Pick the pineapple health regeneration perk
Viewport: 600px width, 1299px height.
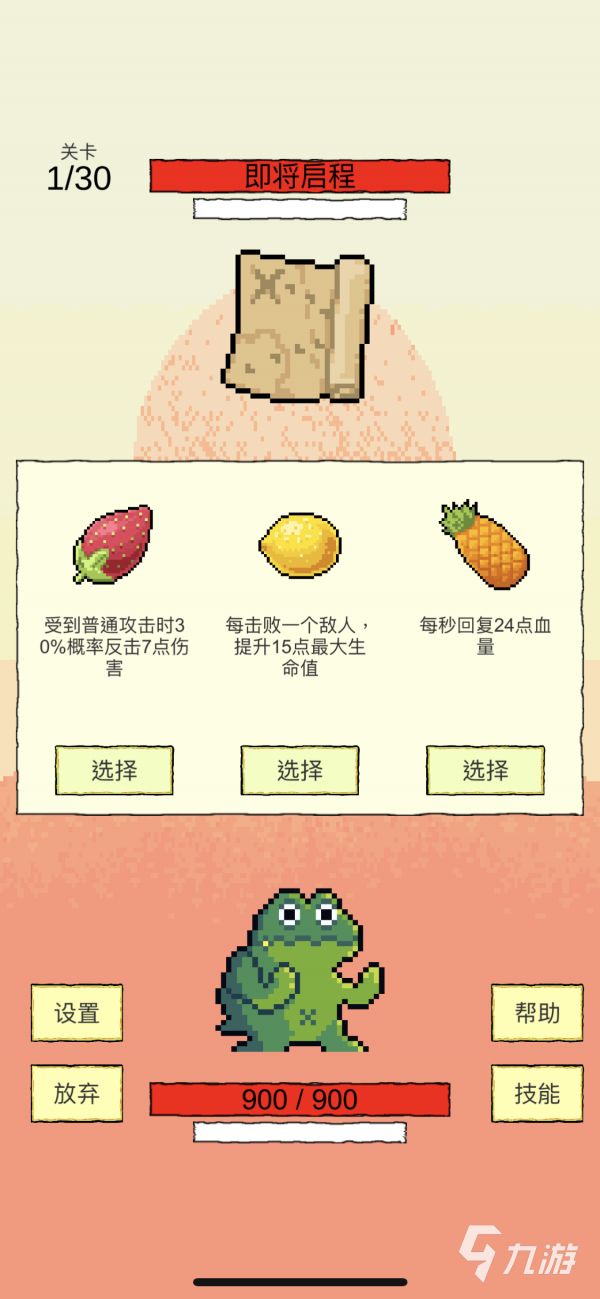(485, 770)
